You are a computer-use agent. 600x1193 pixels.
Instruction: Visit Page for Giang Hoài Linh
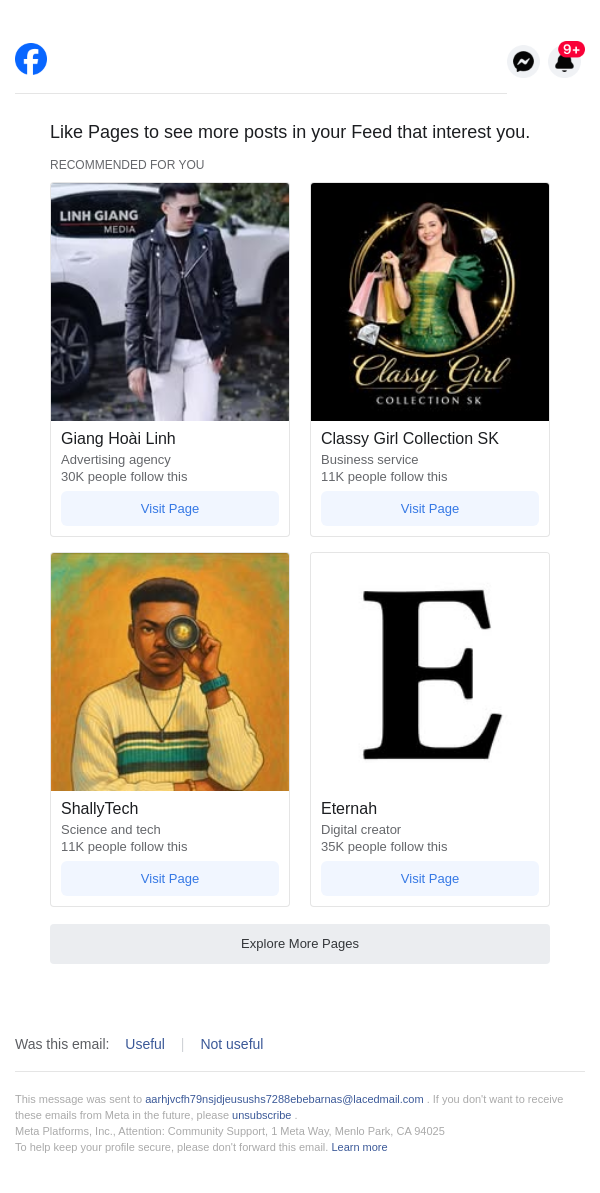click(x=170, y=508)
